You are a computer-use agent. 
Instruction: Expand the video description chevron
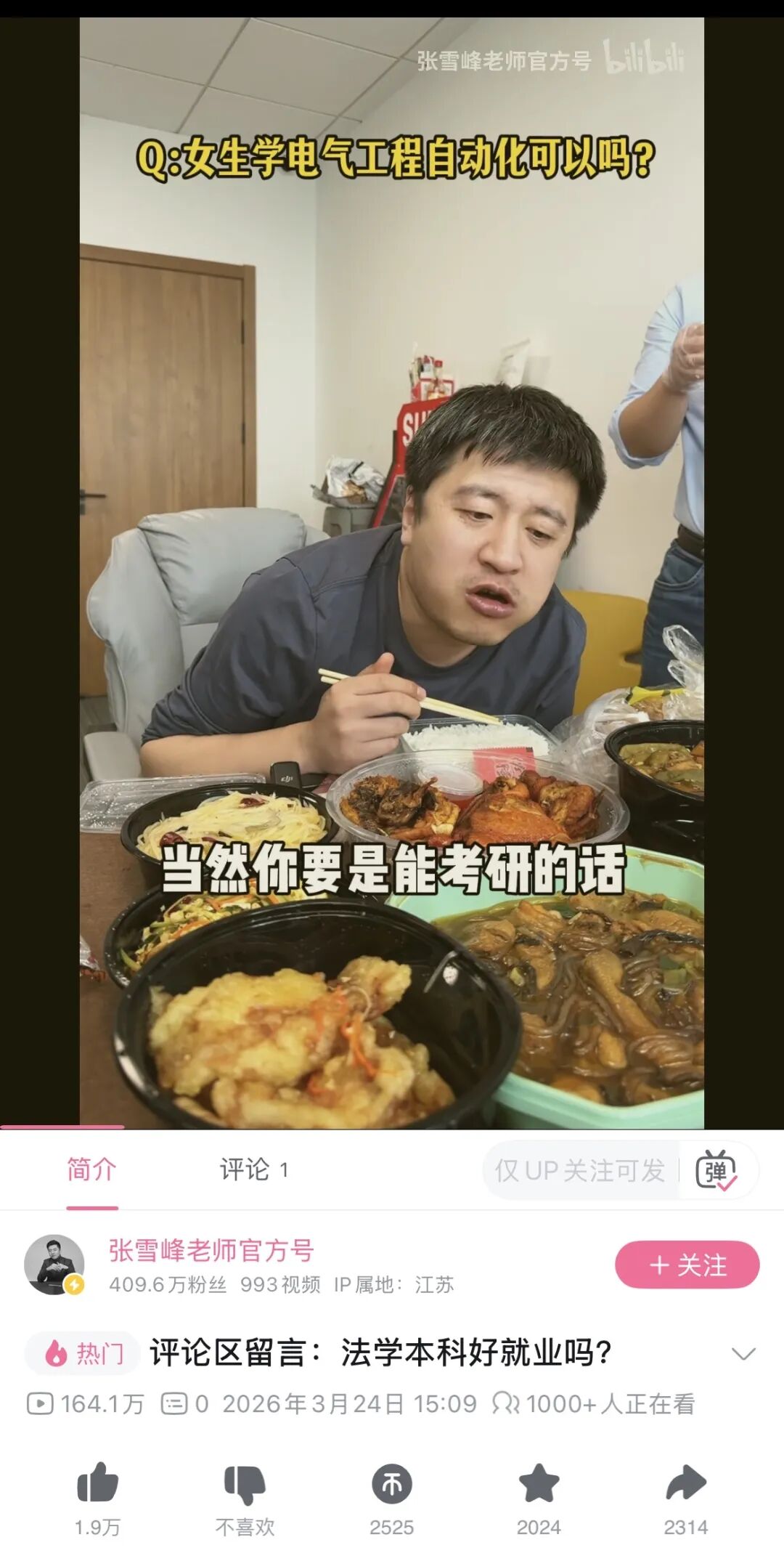743,1353
